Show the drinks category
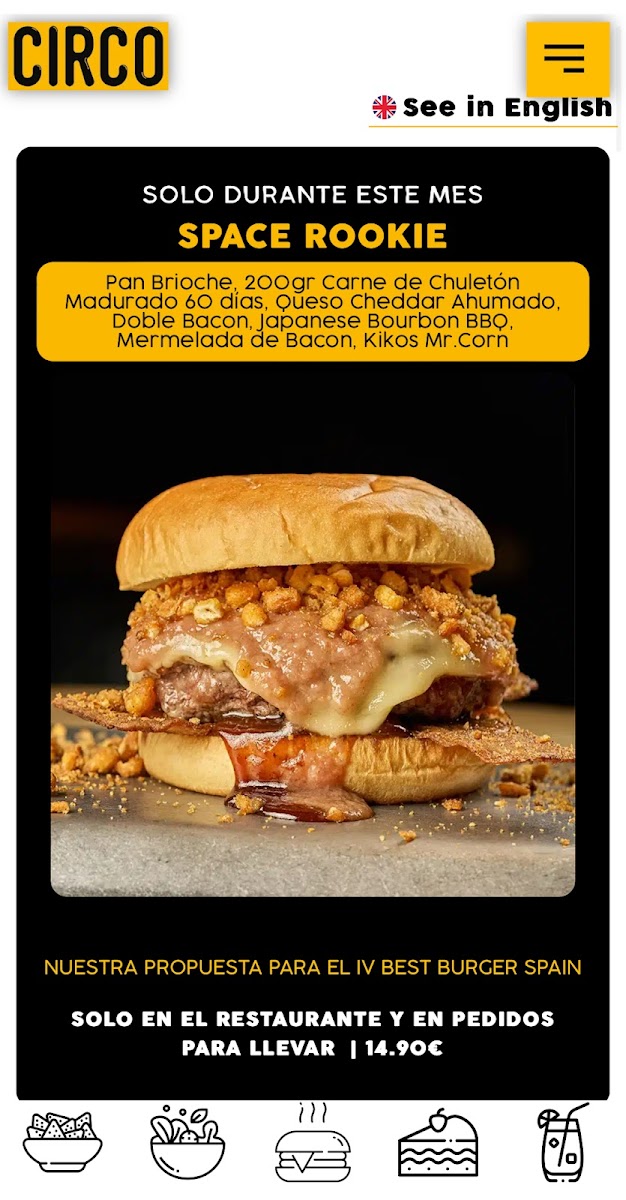The width and height of the screenshot is (626, 1200). click(x=562, y=1143)
